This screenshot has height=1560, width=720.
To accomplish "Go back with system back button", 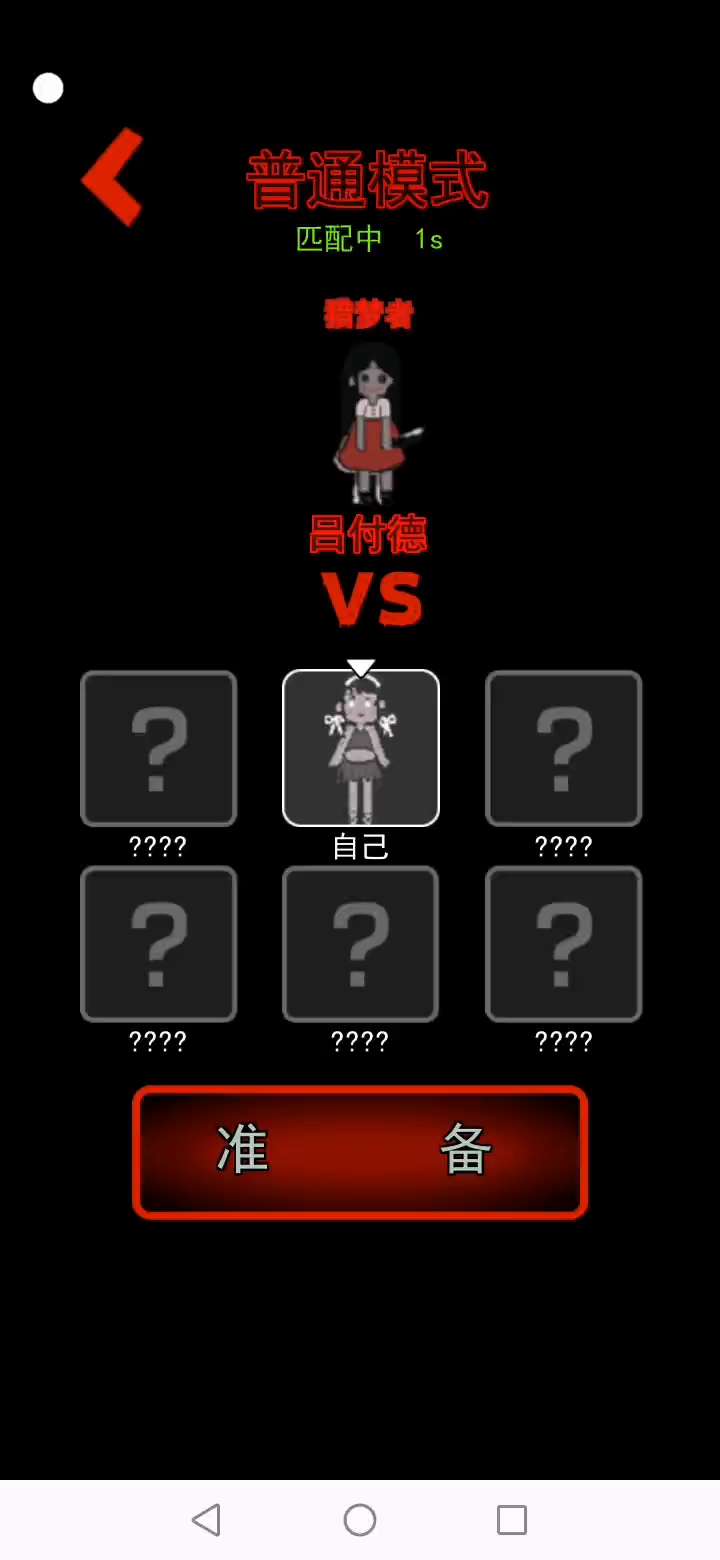I will click(x=206, y=1520).
